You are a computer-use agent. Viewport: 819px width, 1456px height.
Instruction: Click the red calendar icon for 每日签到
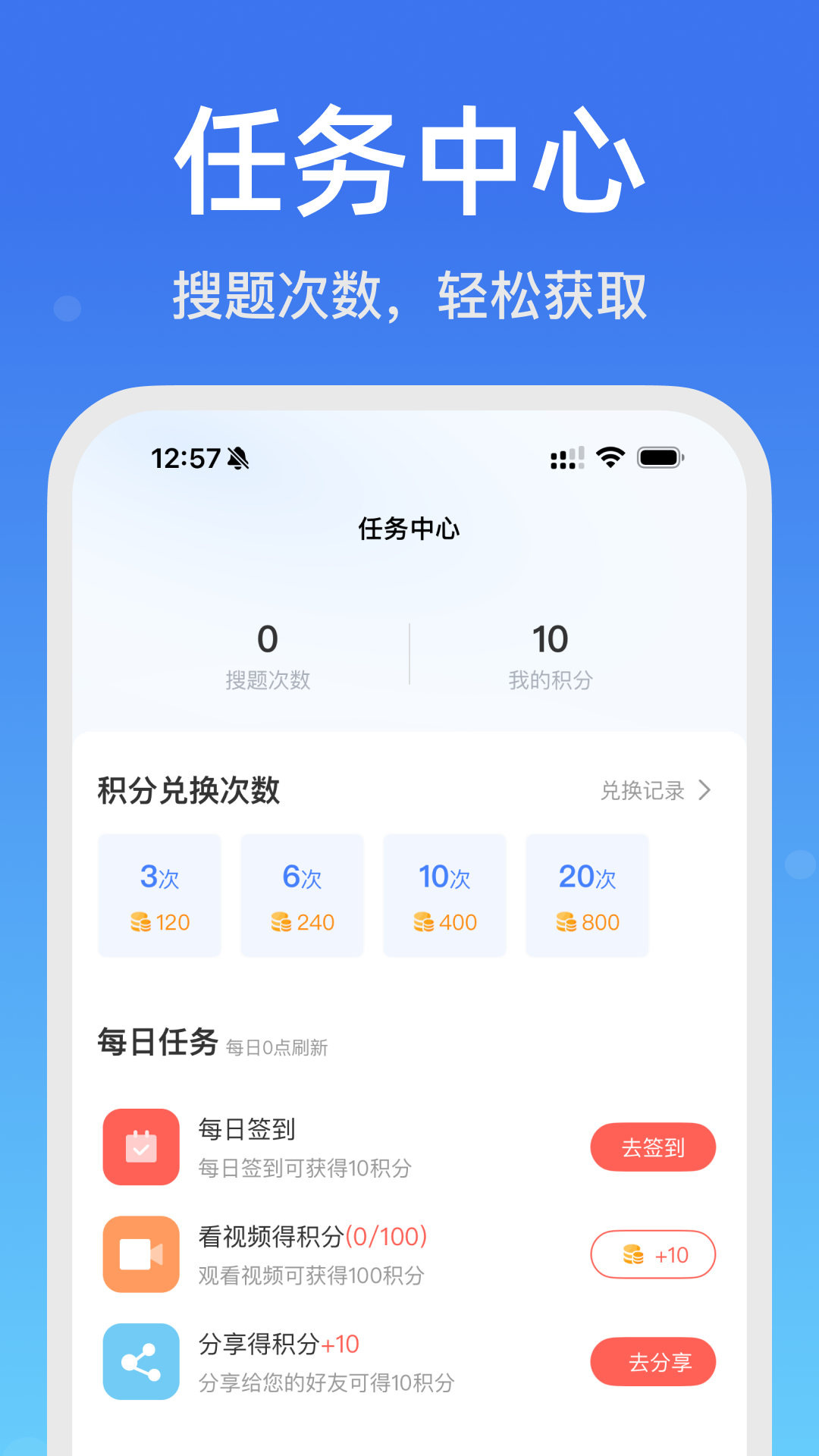coord(140,1147)
